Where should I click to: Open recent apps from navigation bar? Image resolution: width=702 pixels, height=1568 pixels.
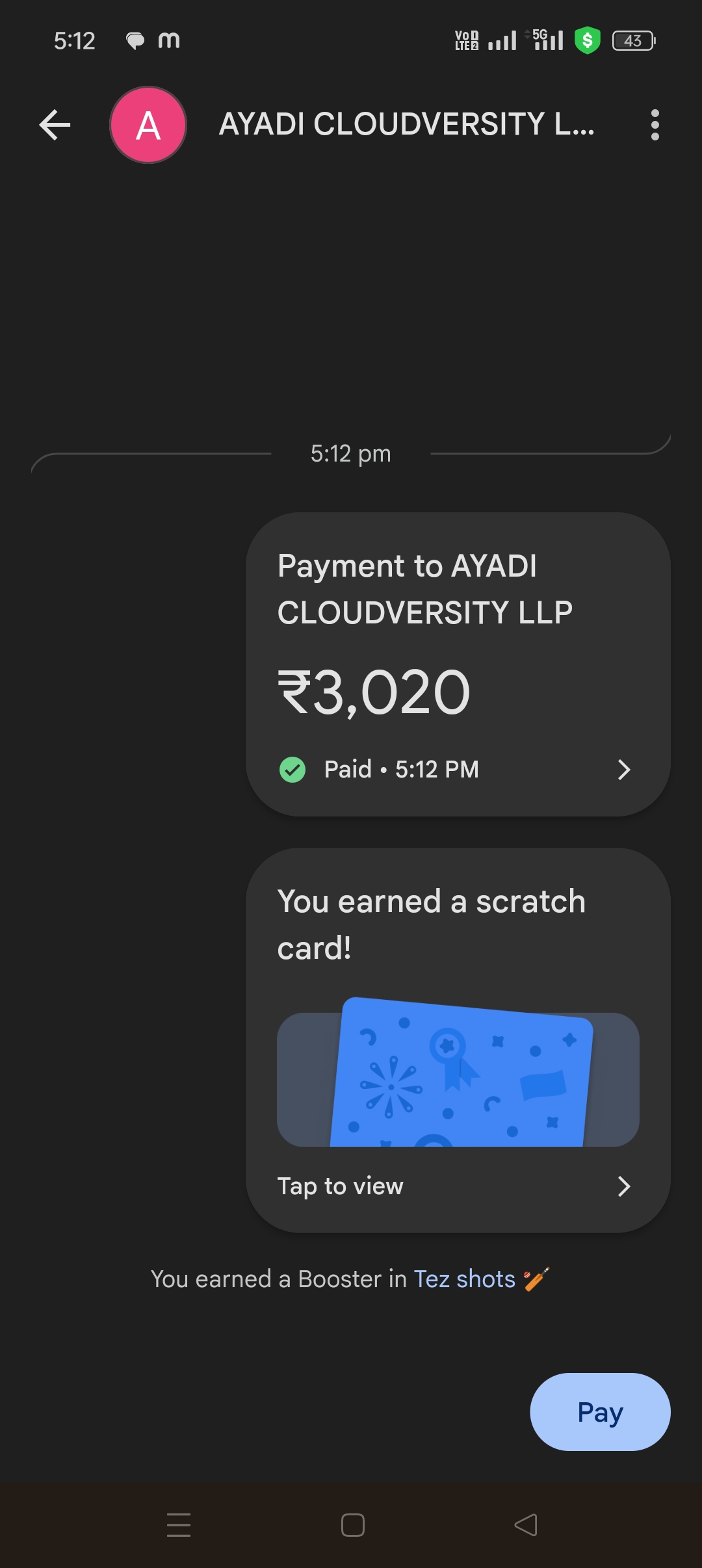click(x=179, y=1524)
